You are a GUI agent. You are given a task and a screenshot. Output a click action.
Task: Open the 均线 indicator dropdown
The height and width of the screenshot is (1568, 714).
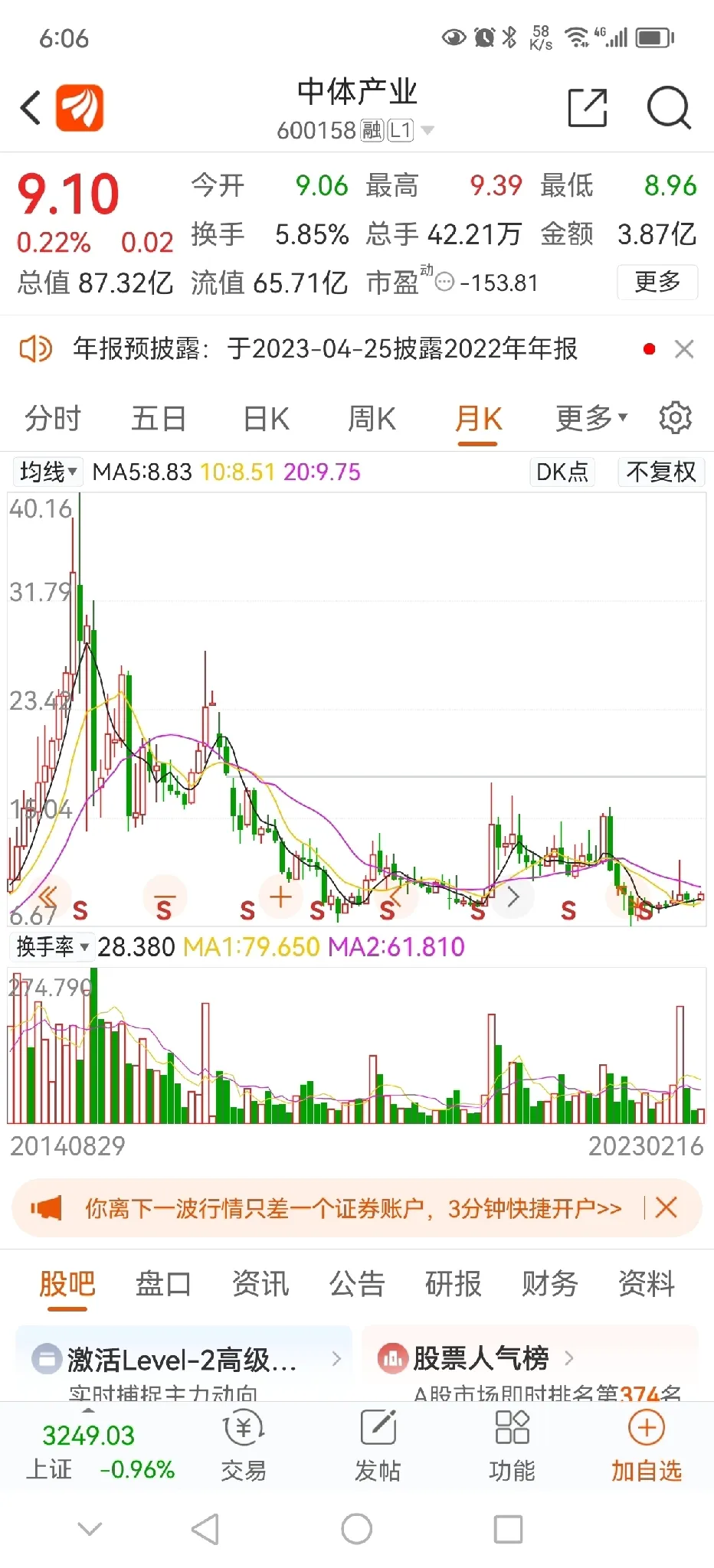(48, 472)
